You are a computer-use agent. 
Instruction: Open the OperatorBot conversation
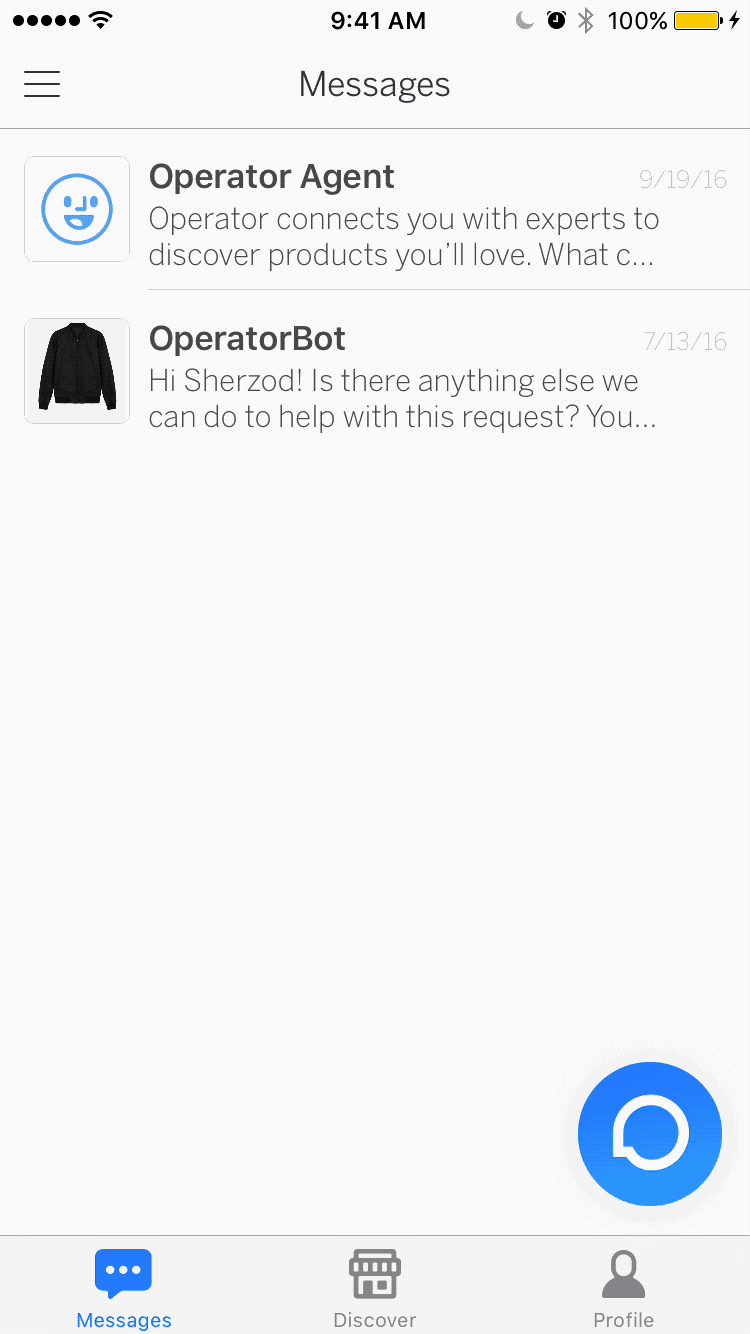click(375, 372)
